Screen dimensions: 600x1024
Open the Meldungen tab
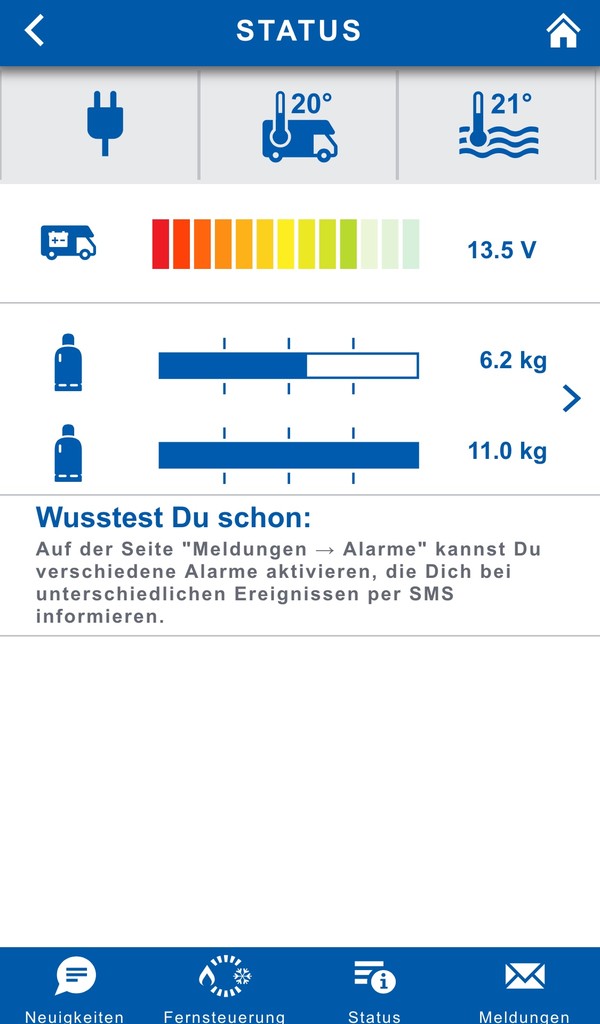[524, 987]
